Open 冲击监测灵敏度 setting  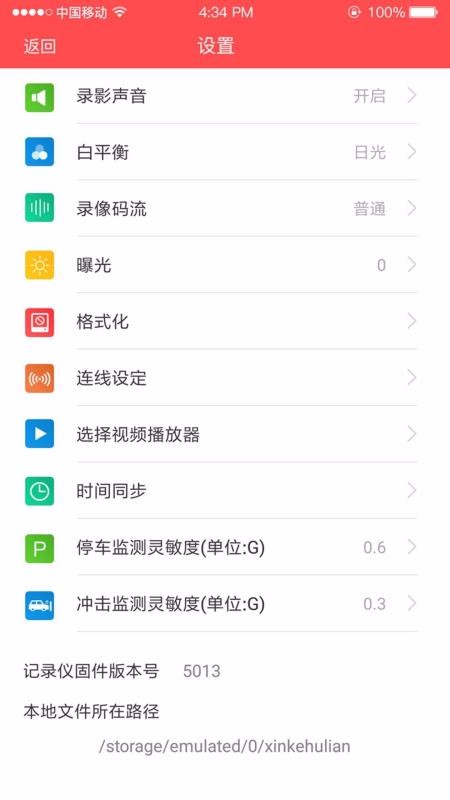[x=225, y=604]
